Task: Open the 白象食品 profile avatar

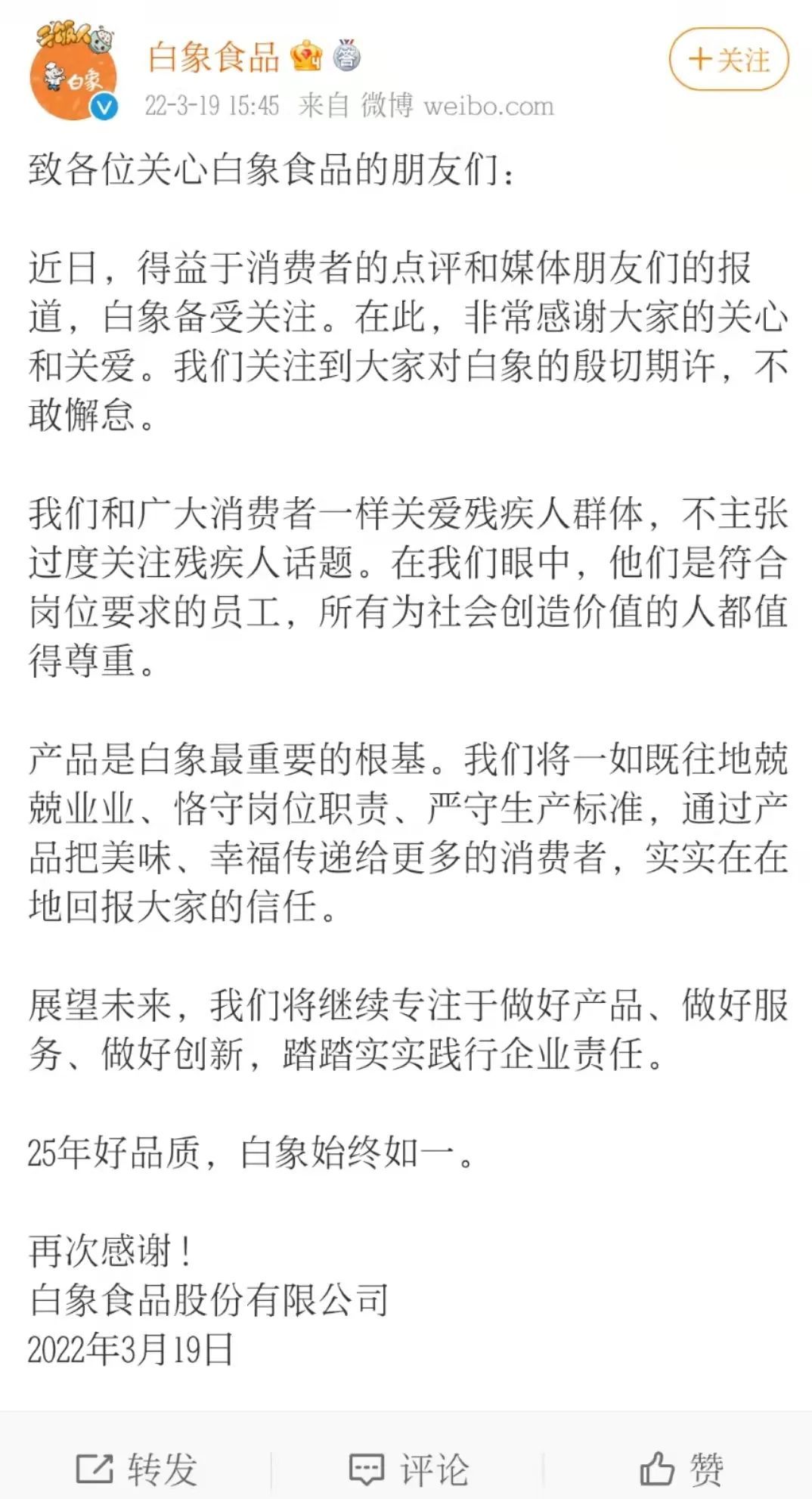Action: coord(73,73)
